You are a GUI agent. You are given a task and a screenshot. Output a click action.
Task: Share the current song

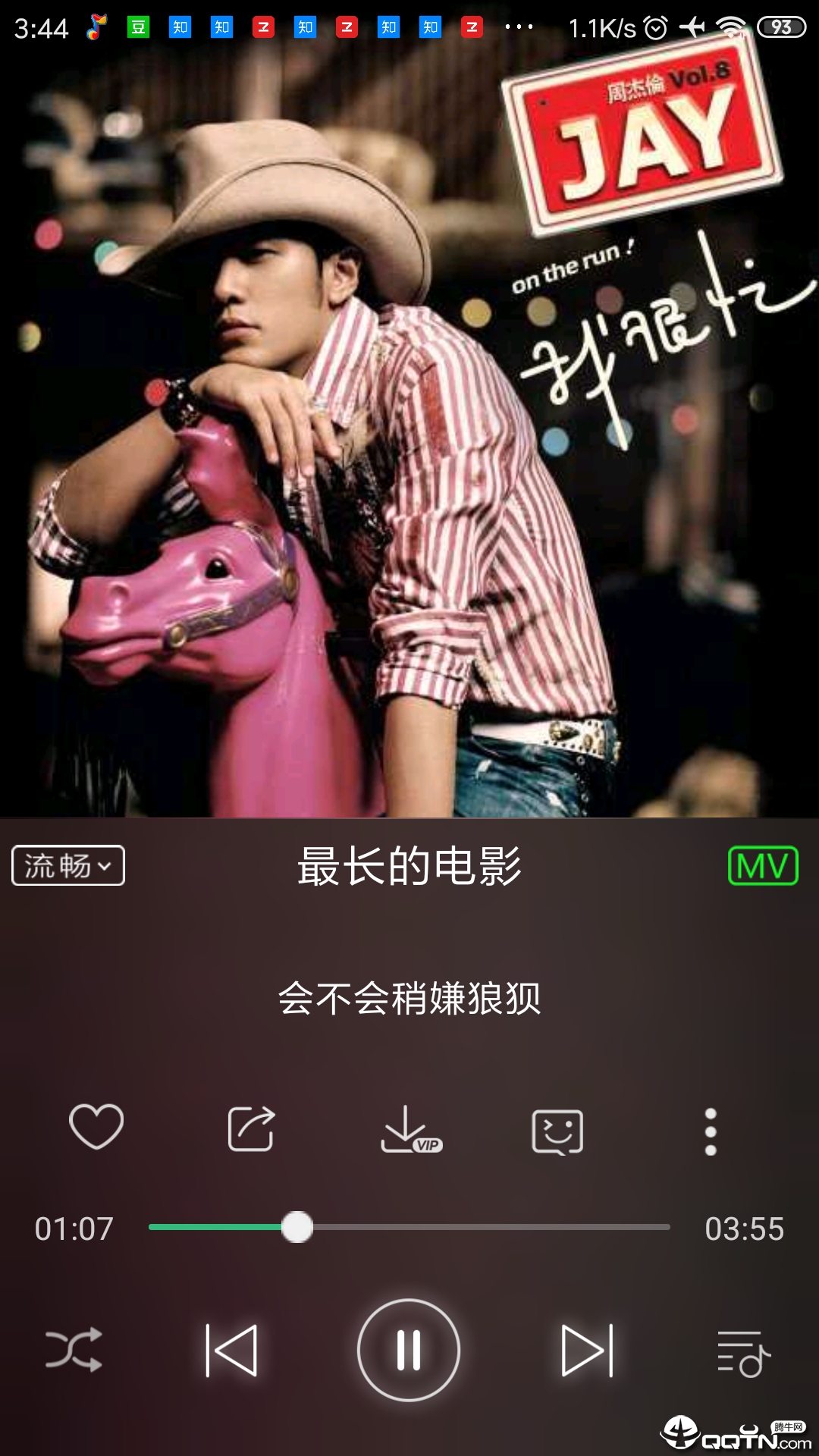(x=251, y=1128)
